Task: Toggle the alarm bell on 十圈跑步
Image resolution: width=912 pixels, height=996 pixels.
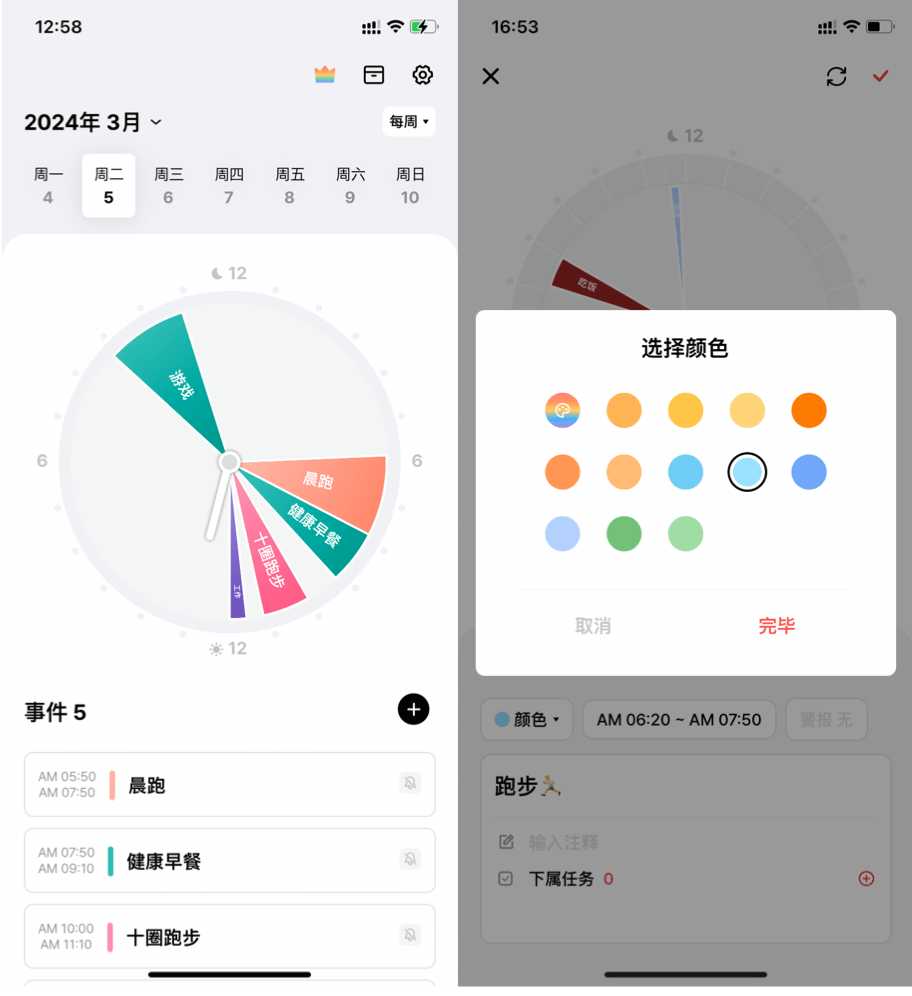Action: pyautogui.click(x=410, y=935)
